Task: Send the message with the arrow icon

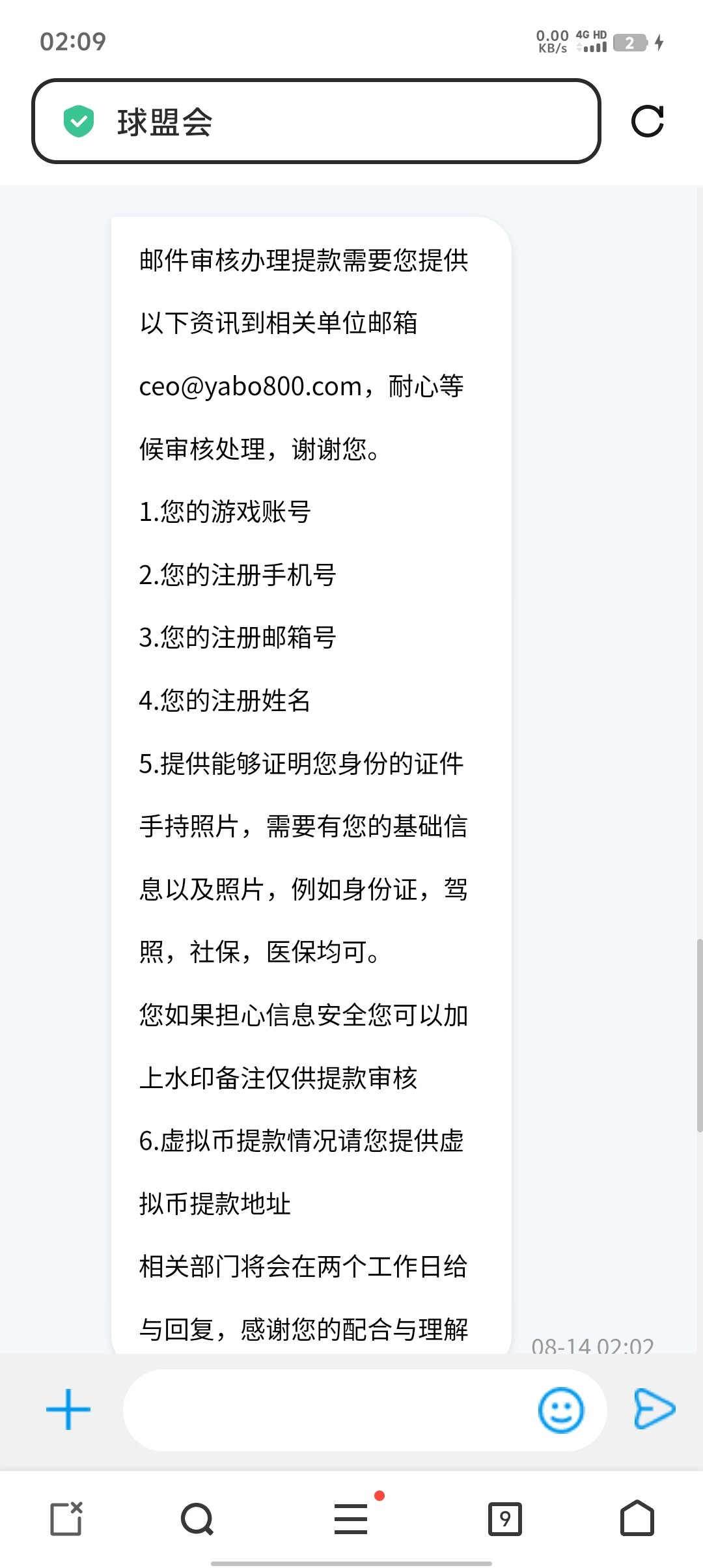Action: [x=654, y=1409]
